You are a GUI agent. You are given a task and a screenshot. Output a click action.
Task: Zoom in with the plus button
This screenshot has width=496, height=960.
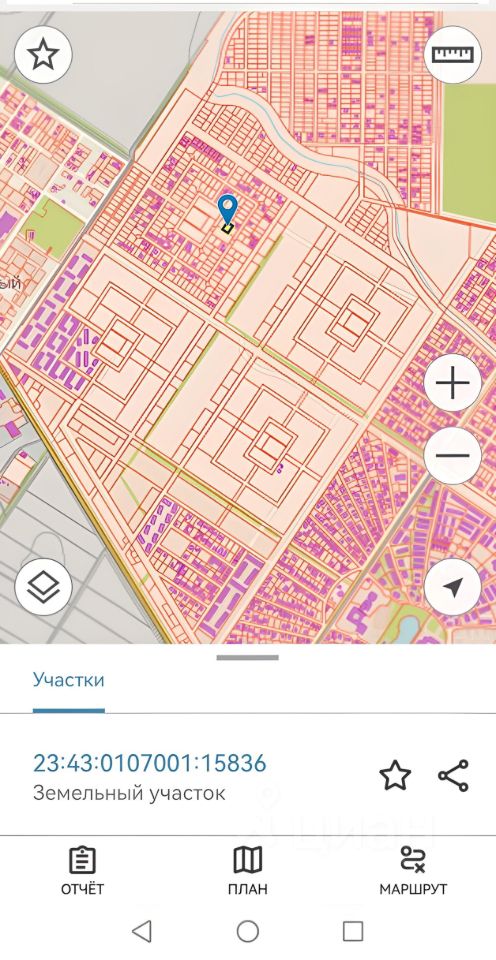pyautogui.click(x=453, y=384)
